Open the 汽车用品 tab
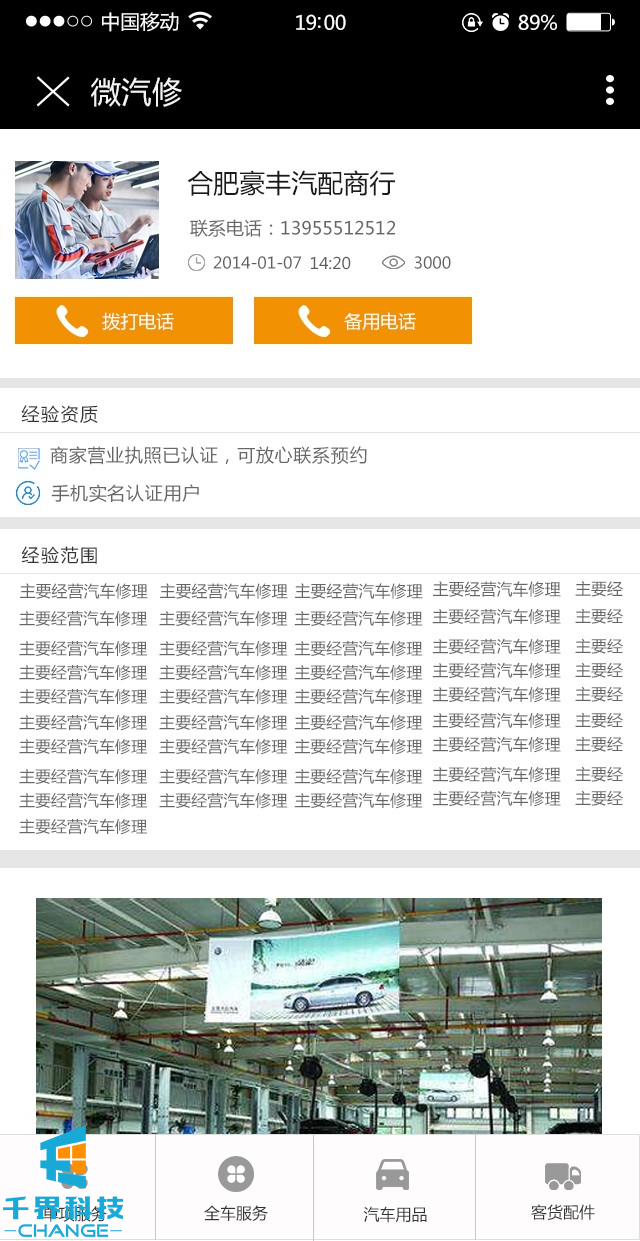Image resolution: width=640 pixels, height=1241 pixels. click(394, 1188)
